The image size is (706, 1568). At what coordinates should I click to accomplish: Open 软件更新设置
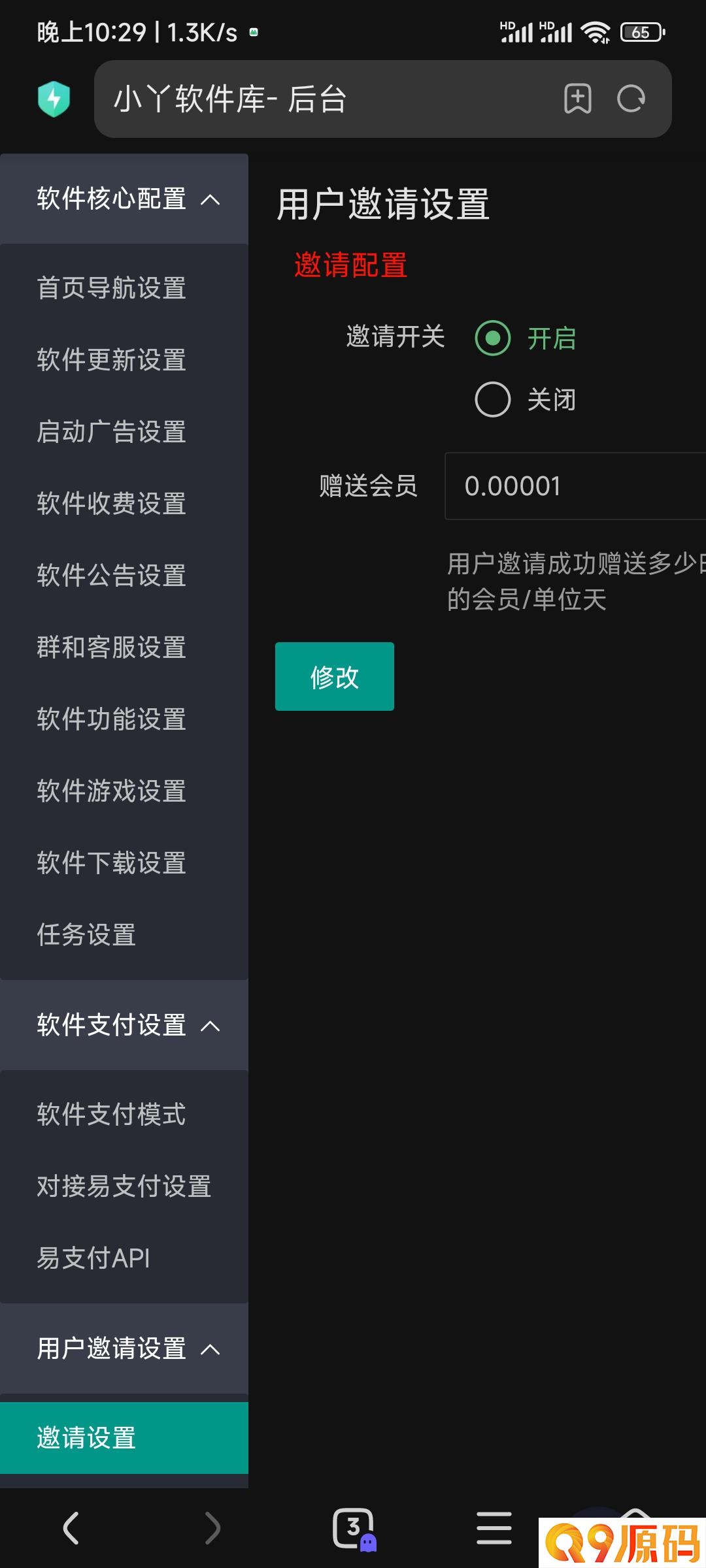tap(111, 360)
